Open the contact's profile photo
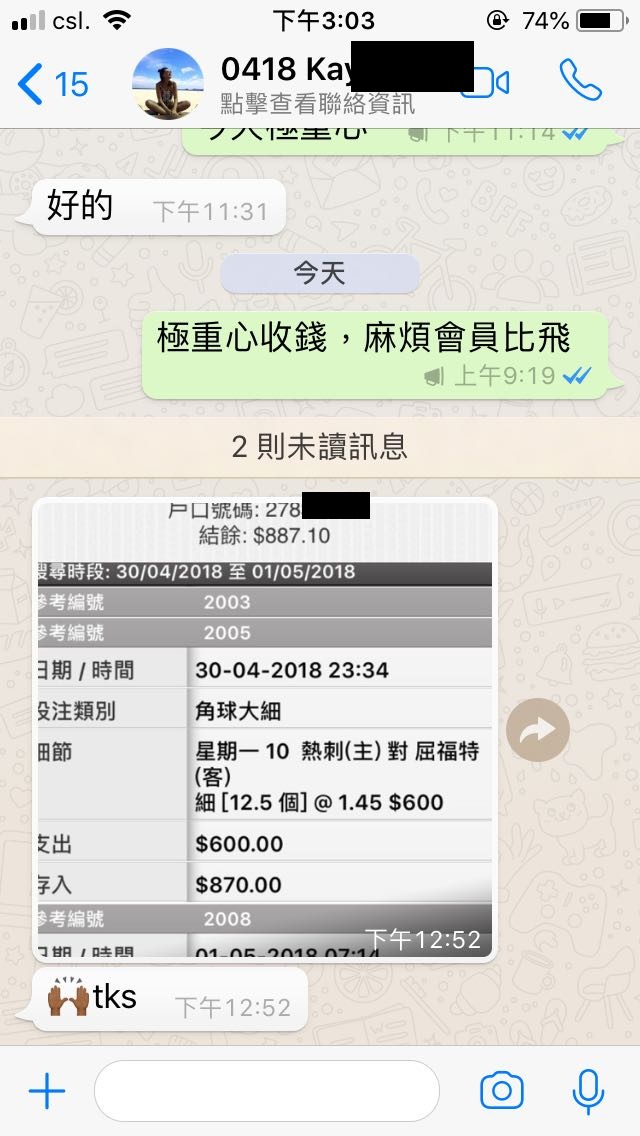This screenshot has width=640, height=1136. [x=167, y=83]
